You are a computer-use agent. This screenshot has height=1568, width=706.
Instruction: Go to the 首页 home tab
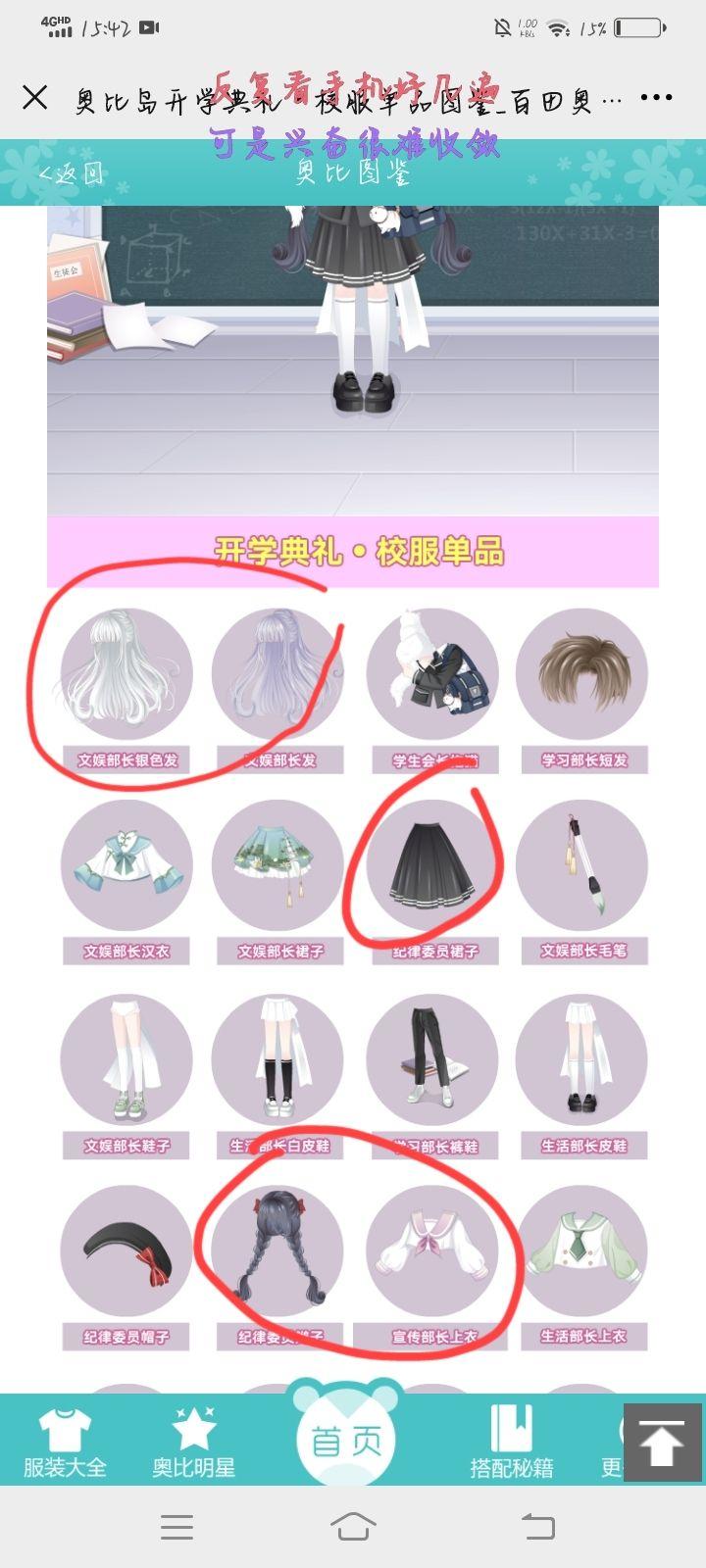[346, 1441]
